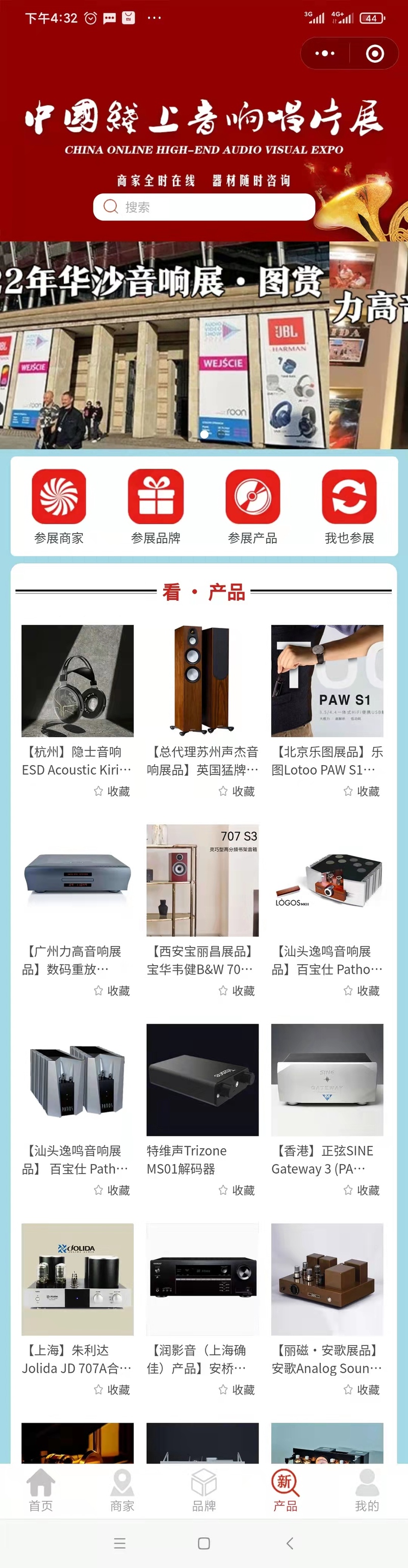Tap 我也参展 to apply as exhibitor
Viewport: 408px width, 1568px height.
349,505
